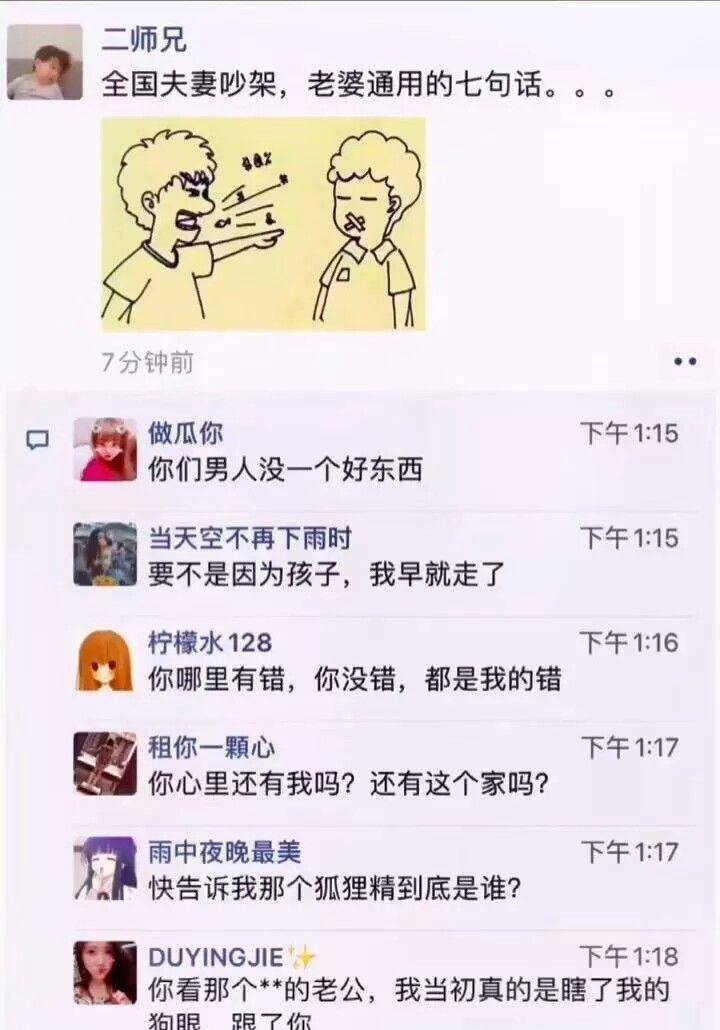
Task: Open 做瓜你's avatar
Action: 105,450
